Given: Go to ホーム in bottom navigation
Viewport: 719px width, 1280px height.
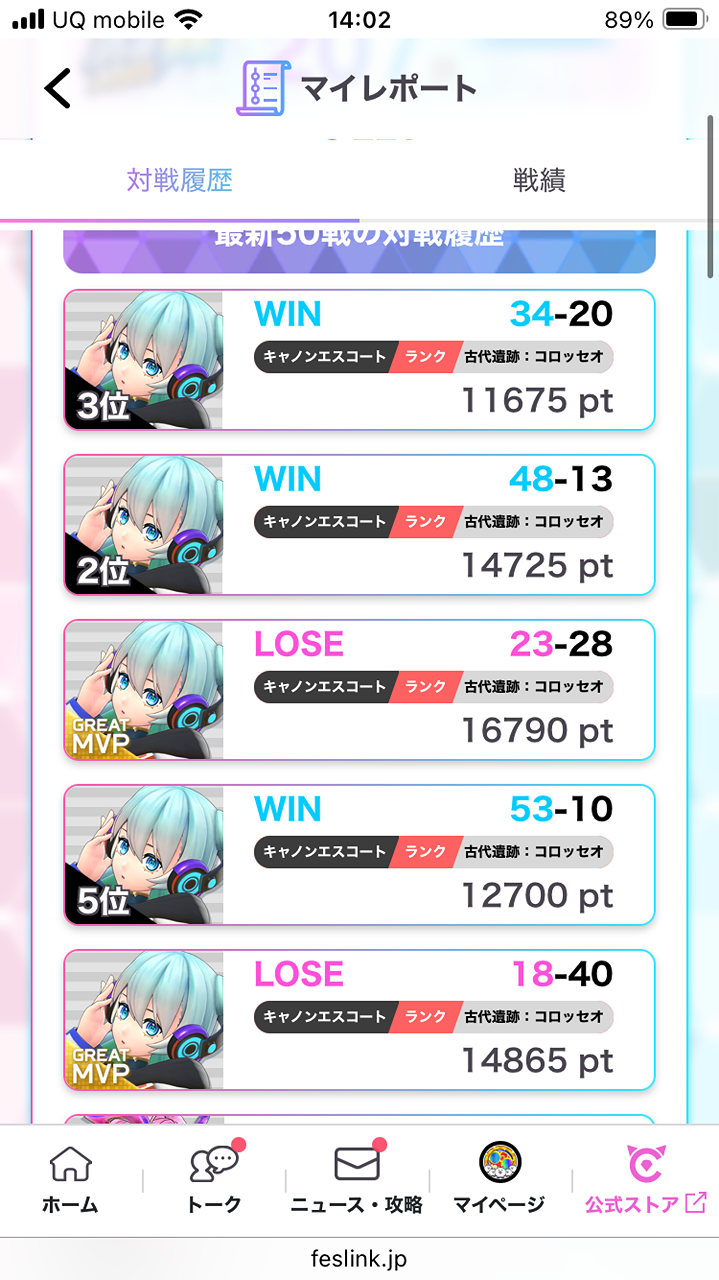Looking at the screenshot, I should coord(70,1180).
